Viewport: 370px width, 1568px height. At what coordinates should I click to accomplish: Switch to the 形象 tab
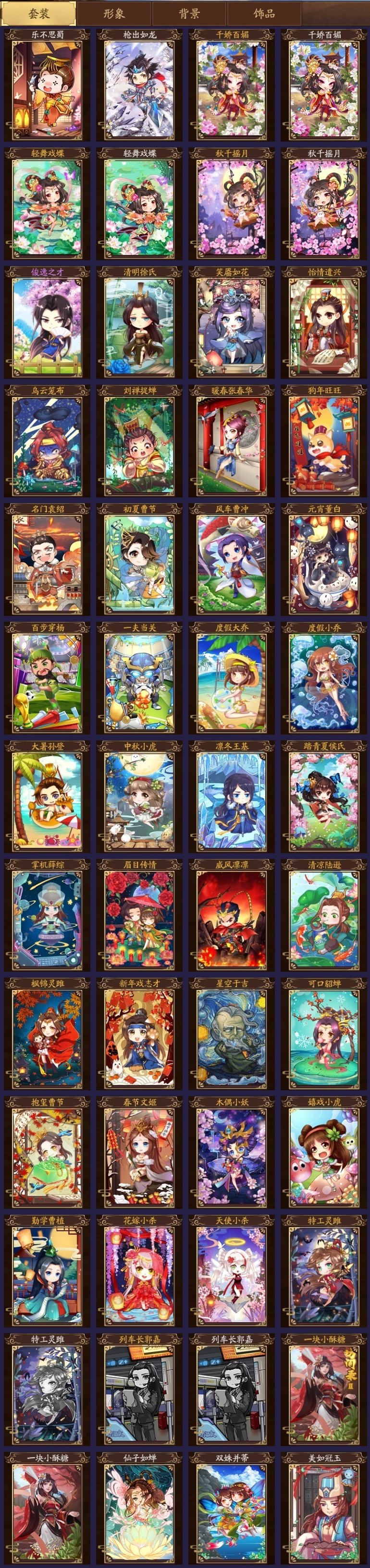[x=114, y=13]
